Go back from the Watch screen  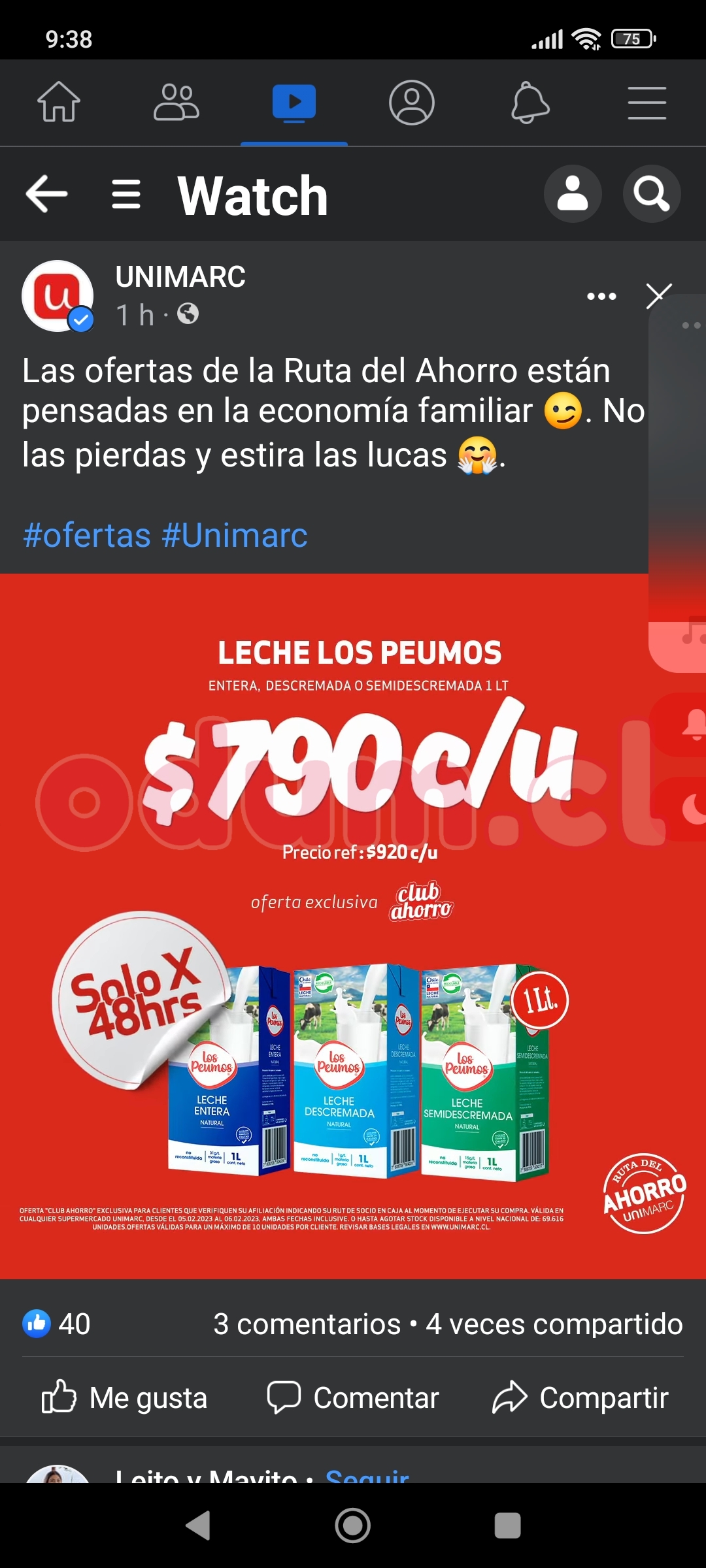(x=47, y=194)
